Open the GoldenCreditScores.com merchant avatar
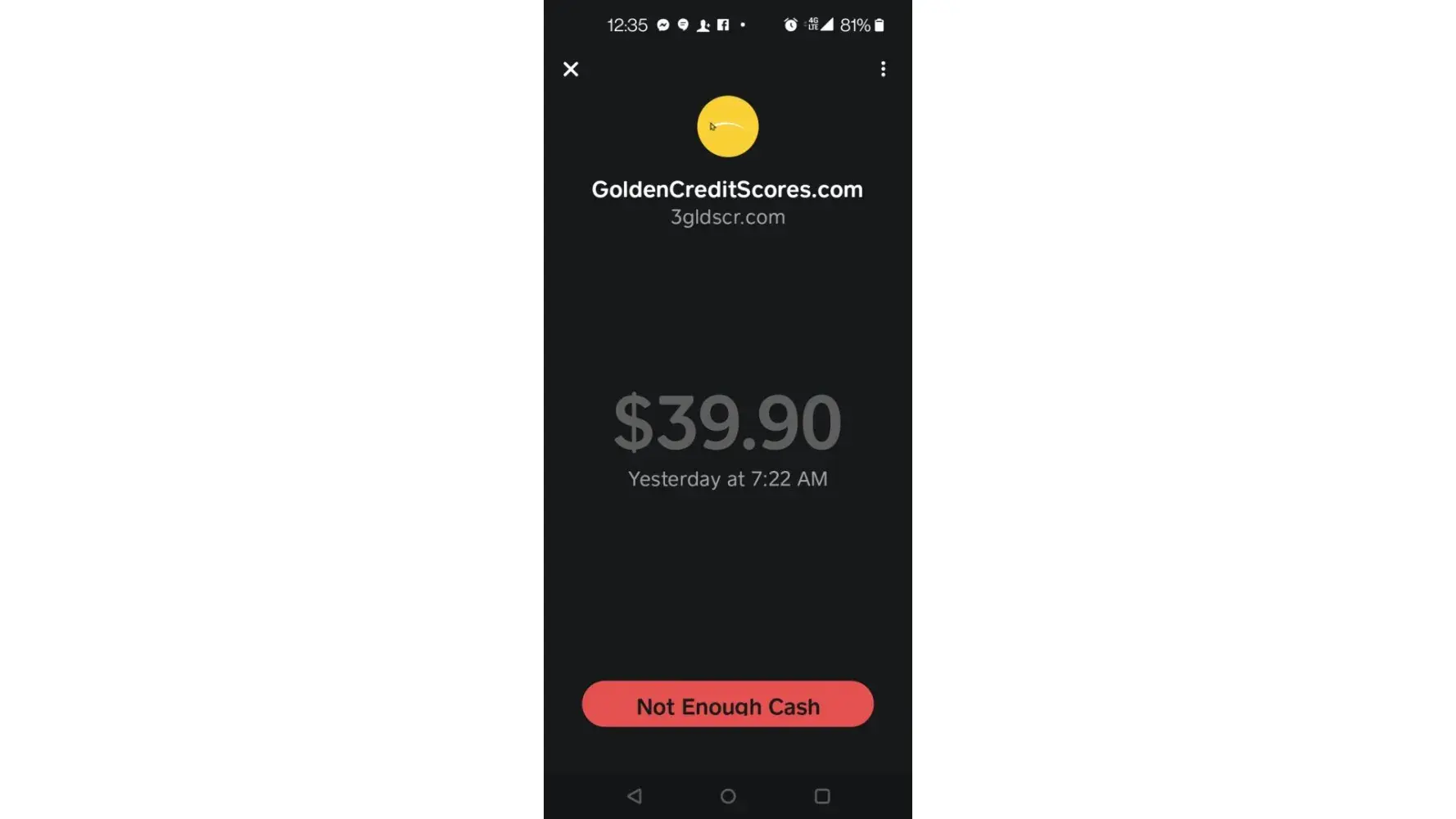The width and height of the screenshot is (1456, 819). point(727,127)
